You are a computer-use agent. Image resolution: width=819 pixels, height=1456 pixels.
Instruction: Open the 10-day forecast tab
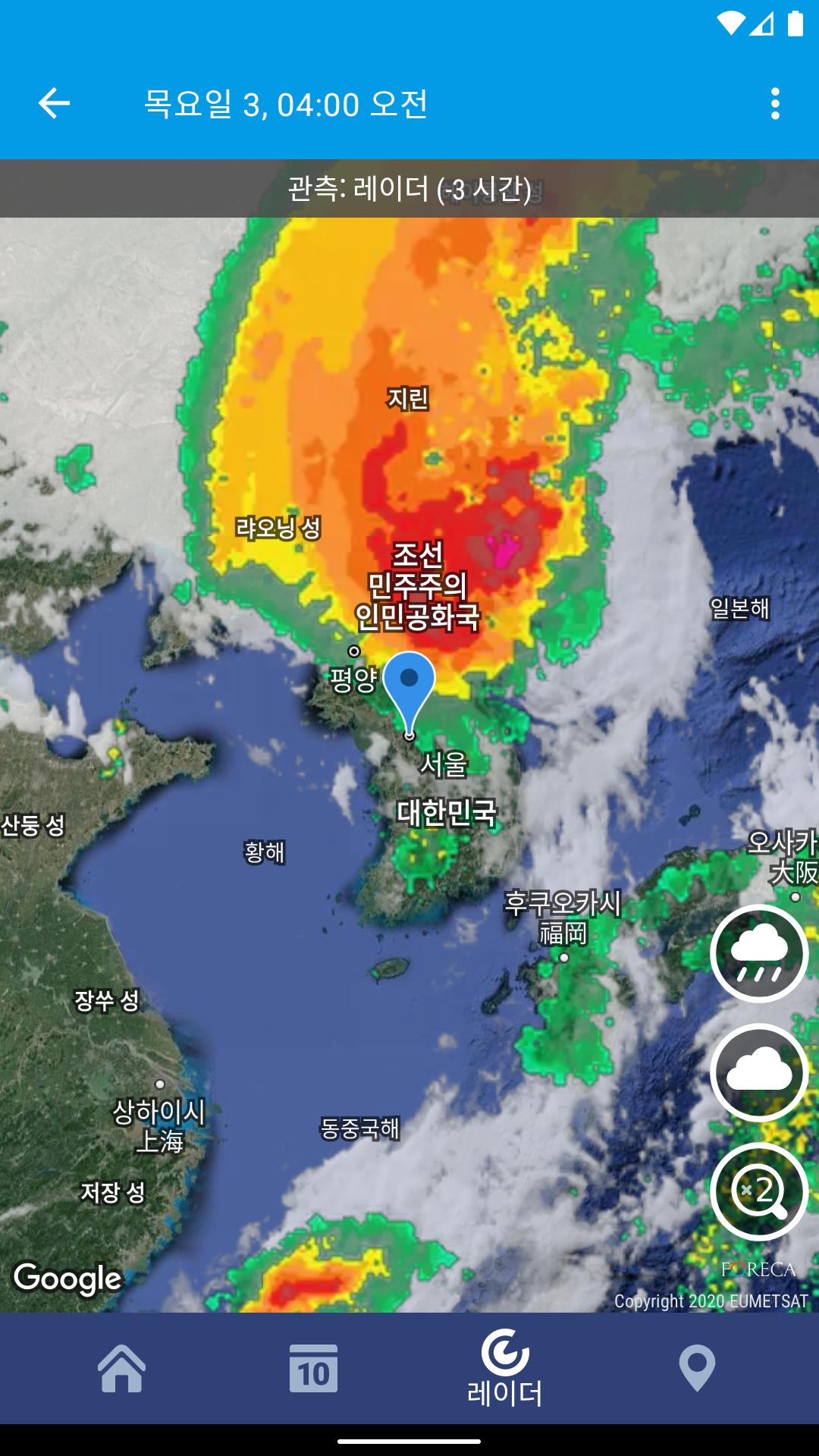(x=313, y=1368)
